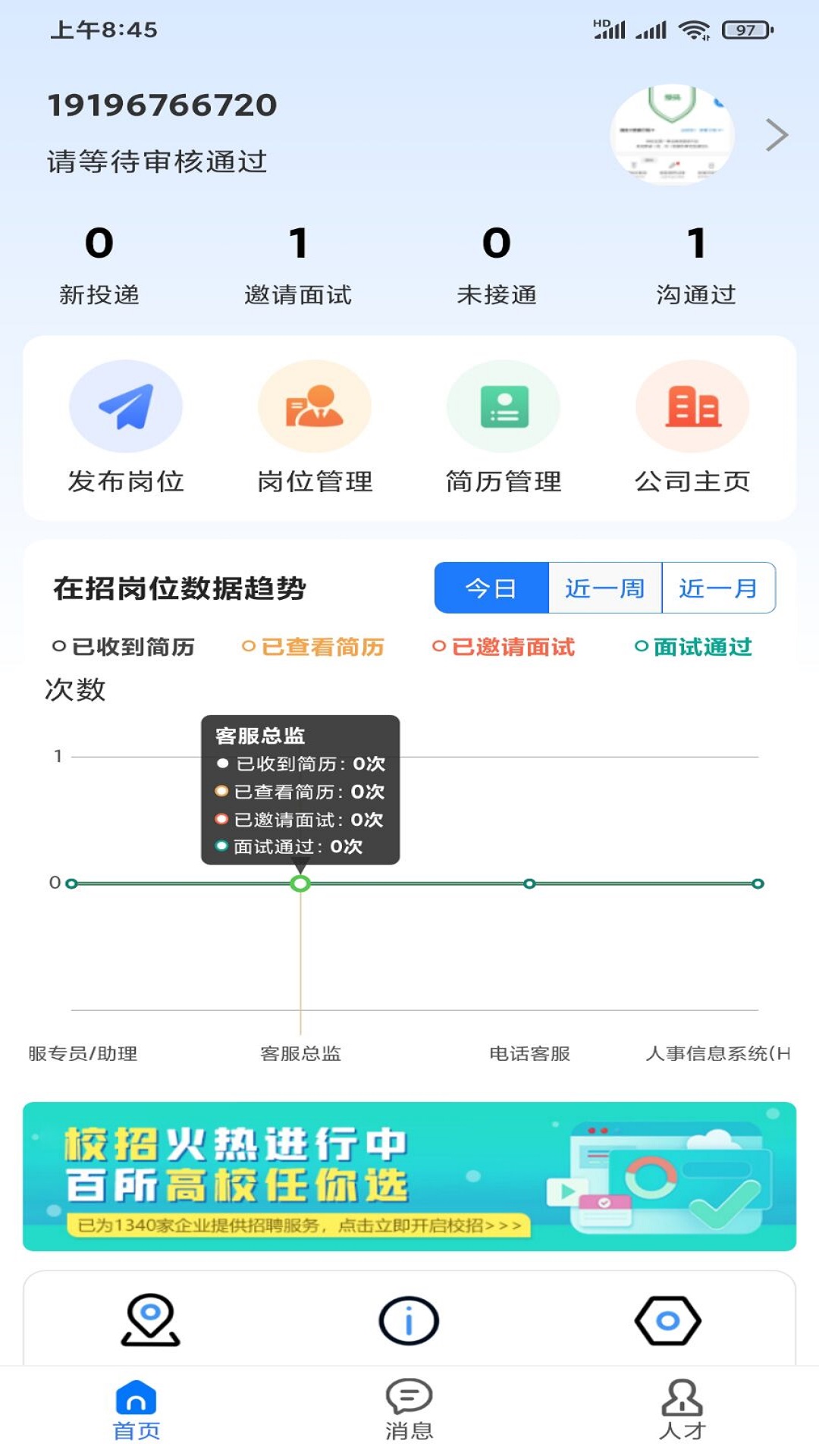This screenshot has width=819, height=1456.
Task: Open 岗位管理 job management
Action: 315,428
